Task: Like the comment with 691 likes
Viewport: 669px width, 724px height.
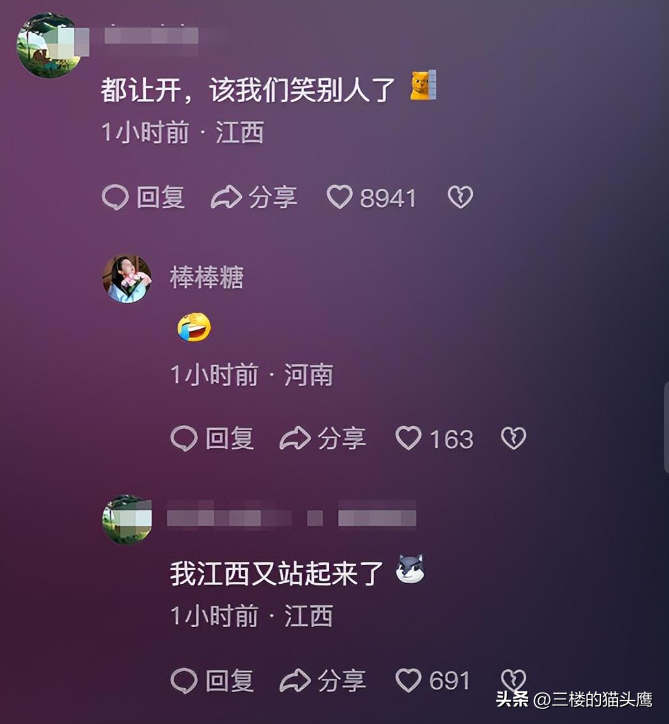Action: tap(408, 681)
